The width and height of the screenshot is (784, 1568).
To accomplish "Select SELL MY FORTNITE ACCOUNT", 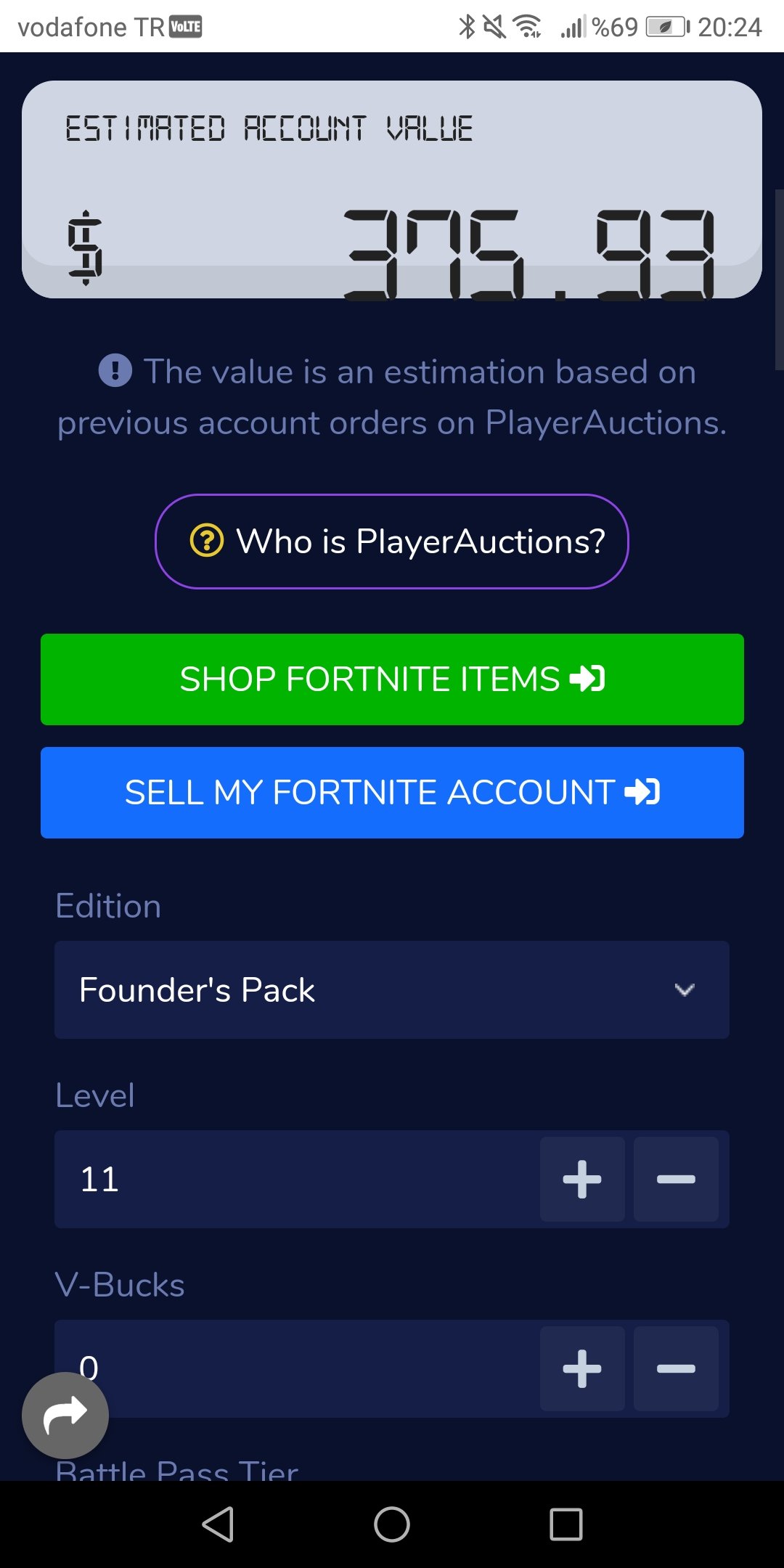I will [392, 793].
